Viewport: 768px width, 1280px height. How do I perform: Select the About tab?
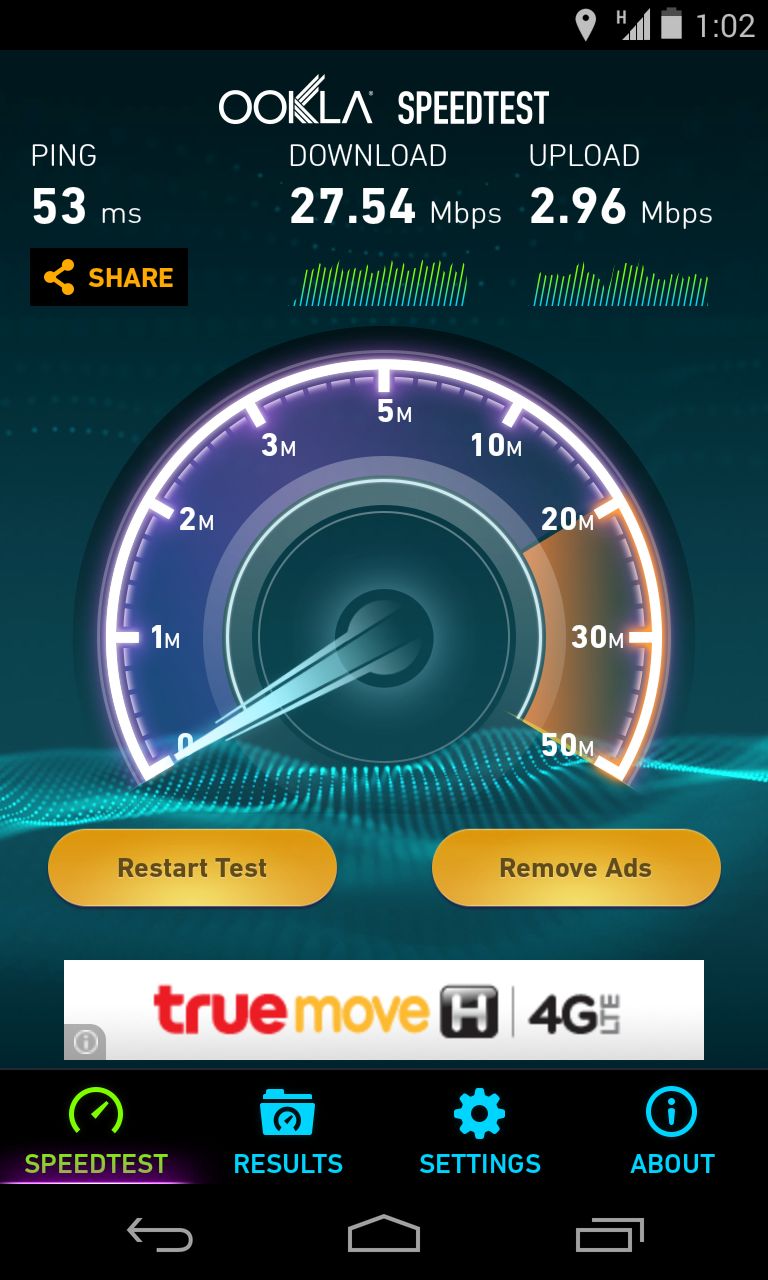tap(672, 1132)
